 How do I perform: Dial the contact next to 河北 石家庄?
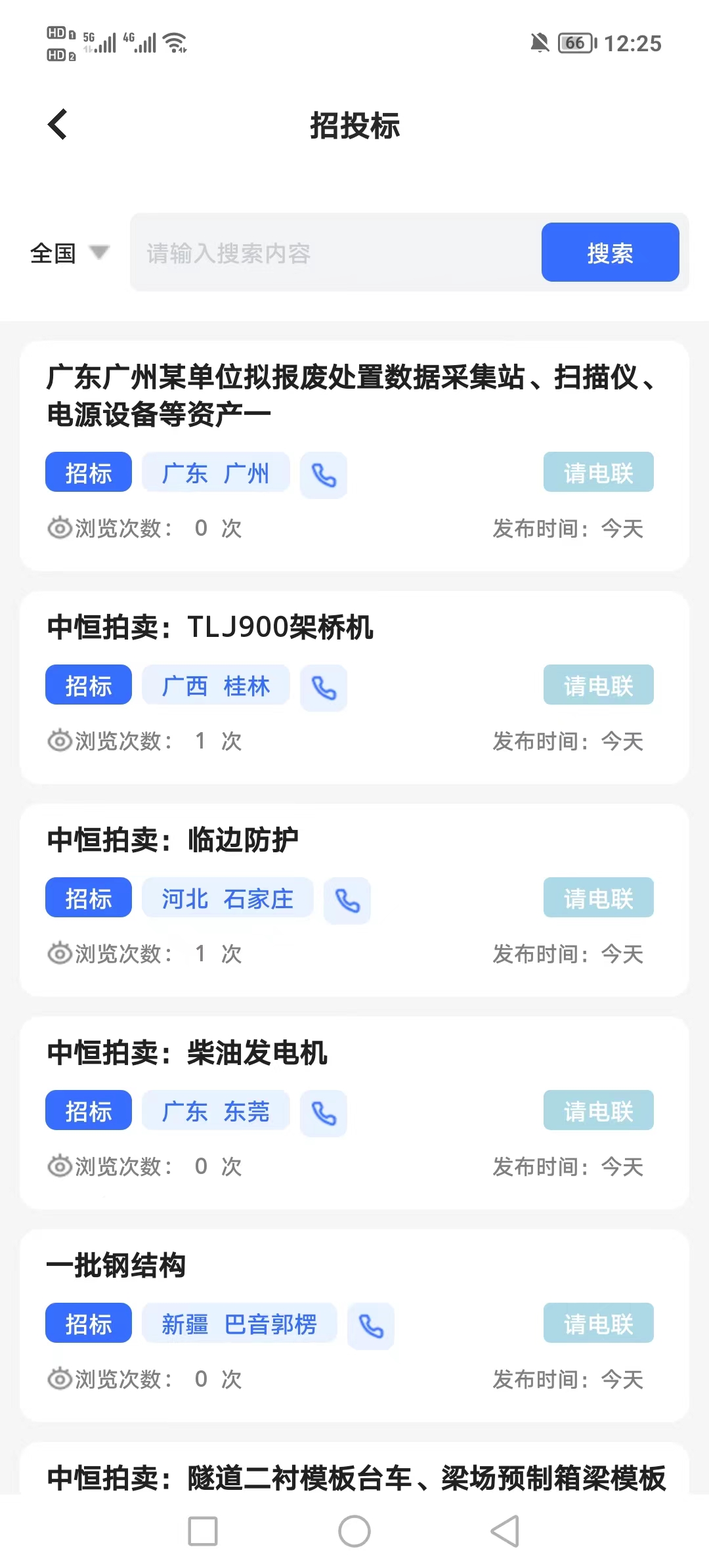click(x=347, y=900)
